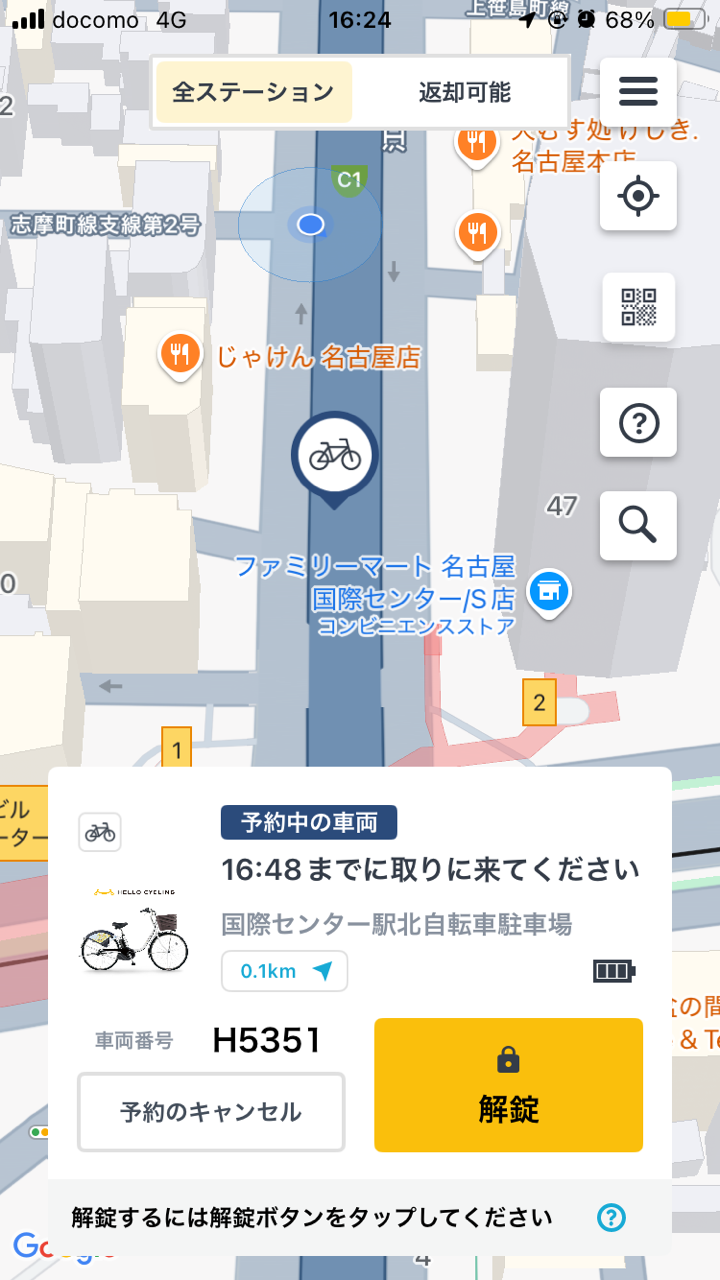The width and height of the screenshot is (720, 1280).
Task: Open the help question mark on the map
Action: point(638,423)
